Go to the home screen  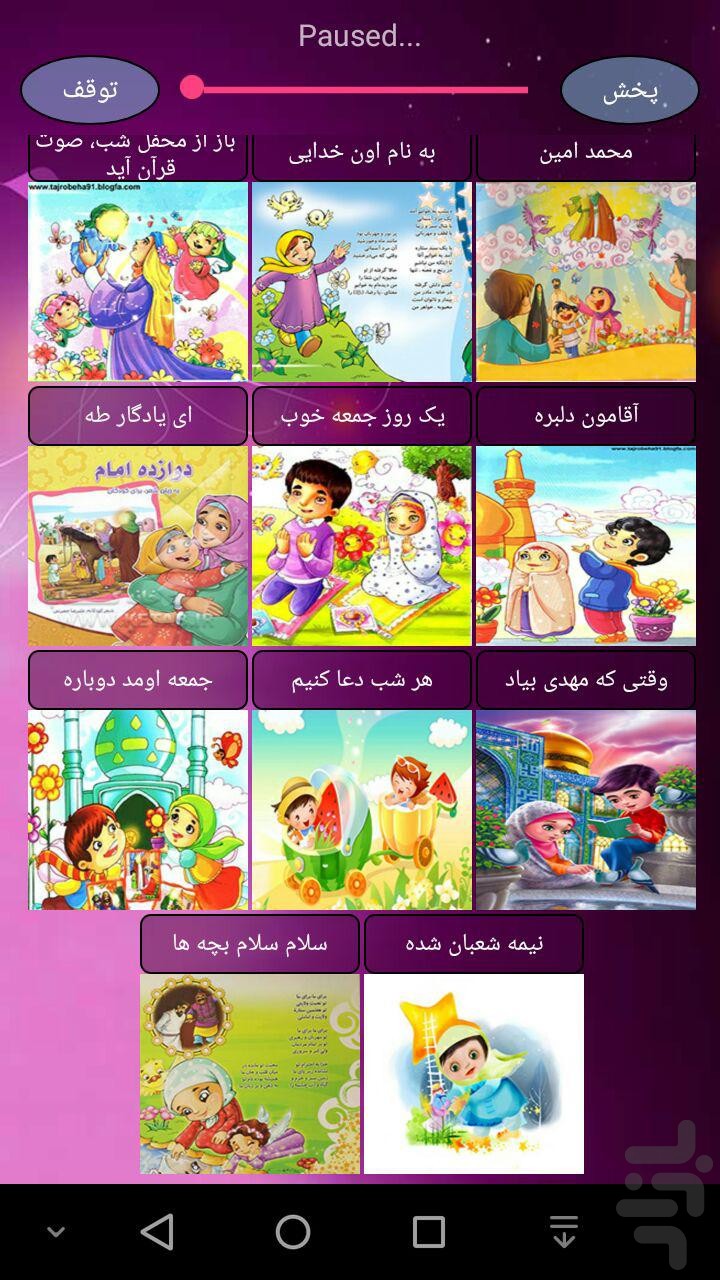tap(293, 1232)
